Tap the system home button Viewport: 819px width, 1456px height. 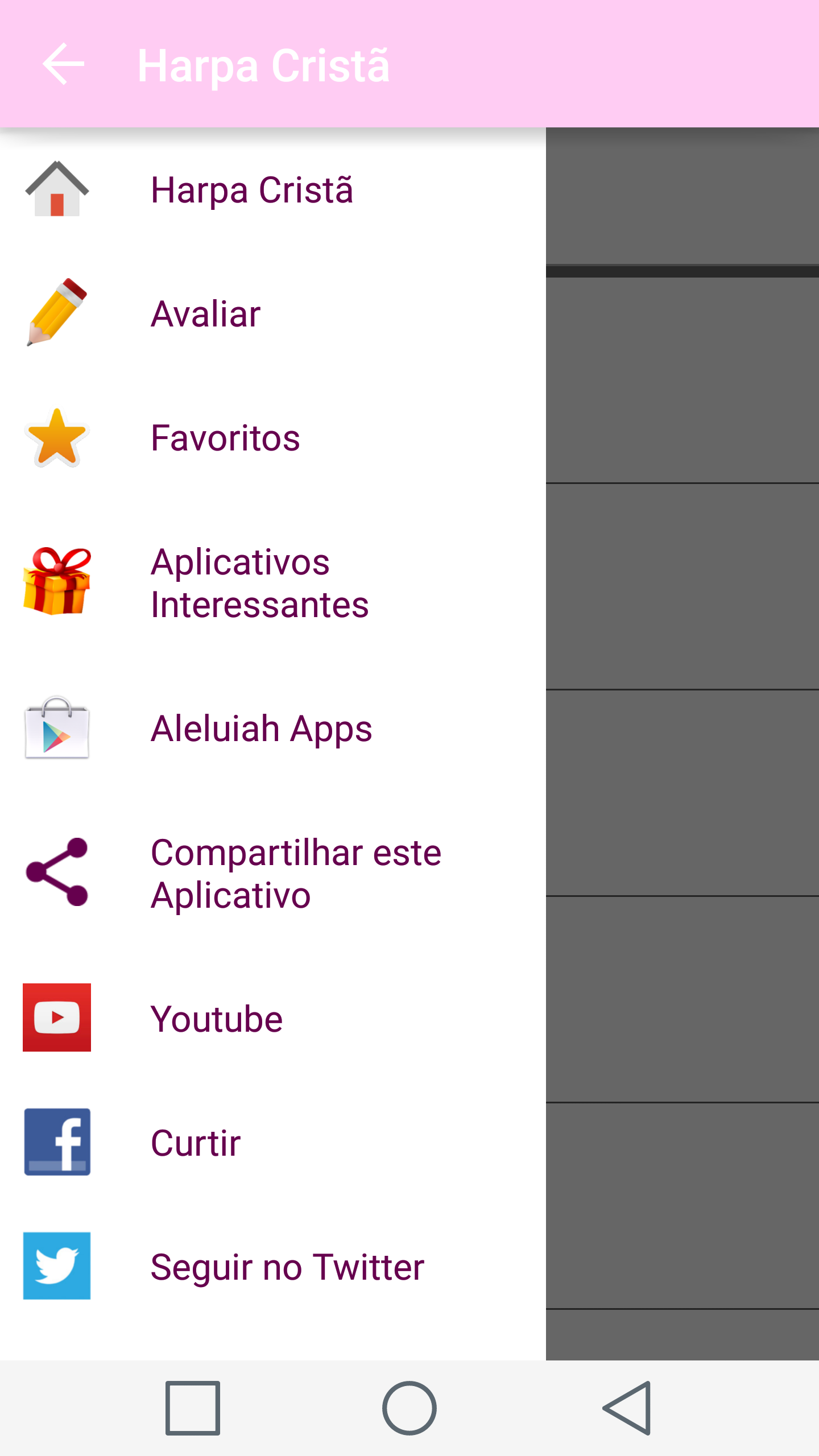click(x=409, y=1408)
